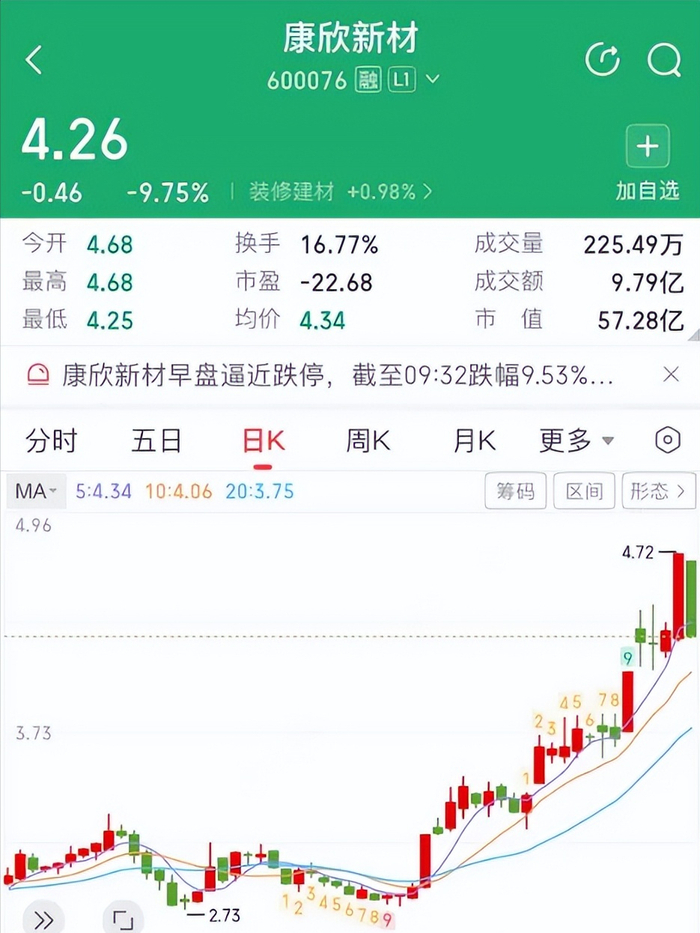
Task: Open the 装修建材 sector link
Action: click(340, 191)
